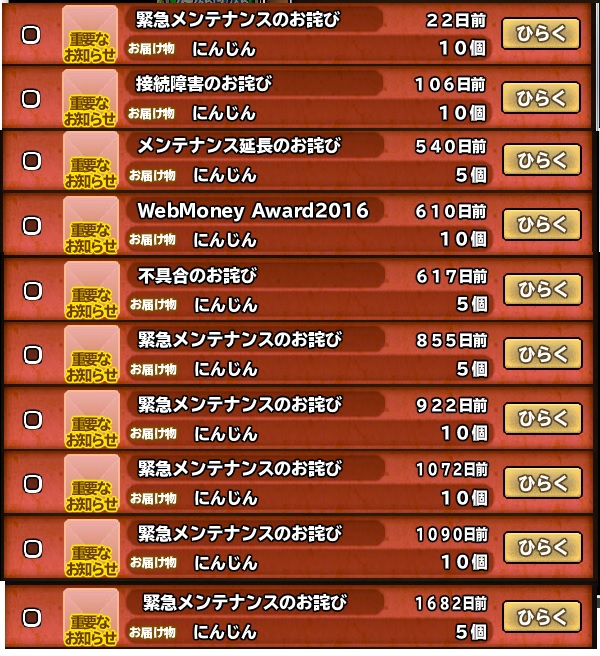Screen dimensions: 600x656
Task: Select checkbox for the 855日前 message
Action: coord(31,354)
